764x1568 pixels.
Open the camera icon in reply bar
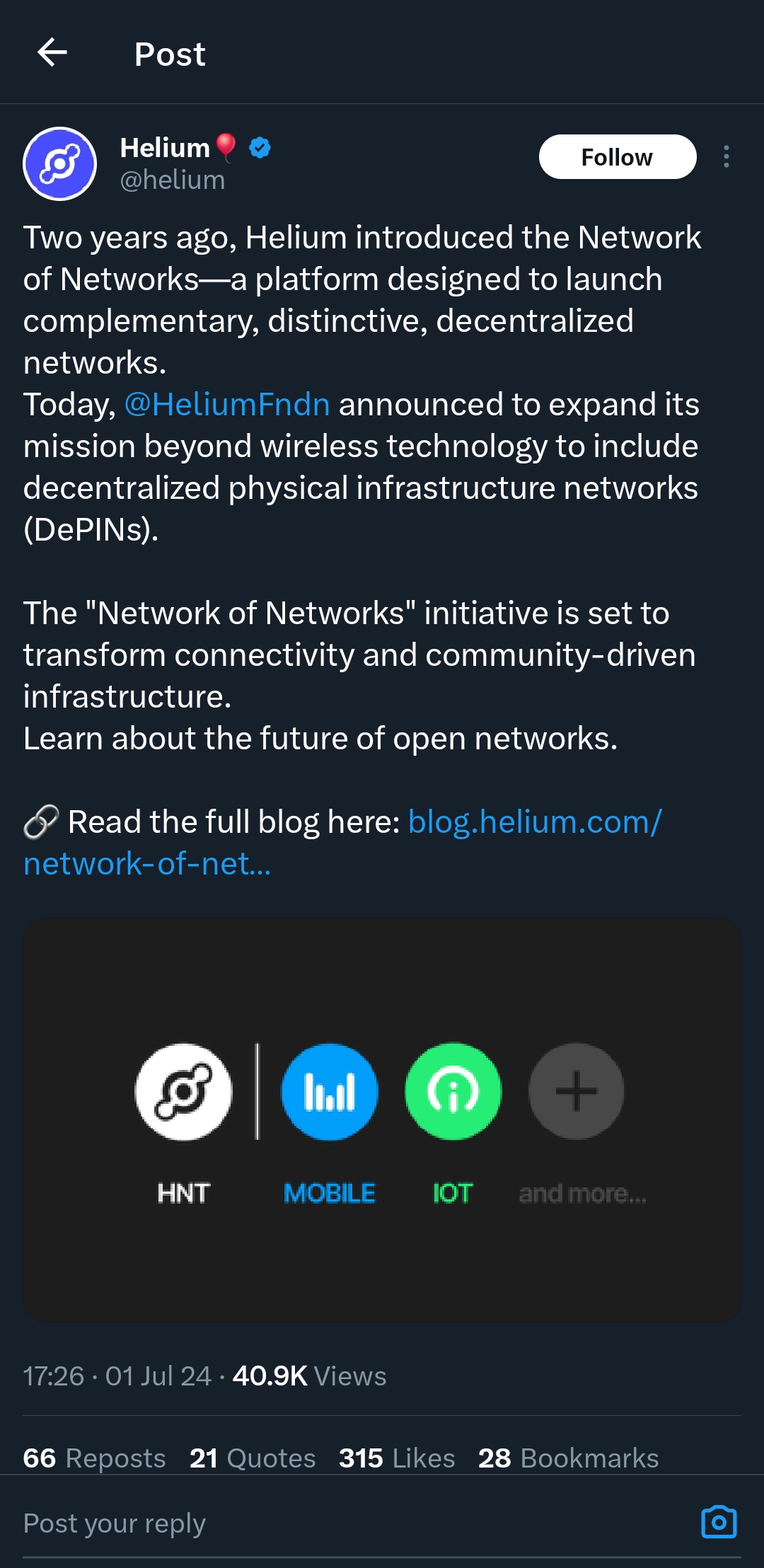pyautogui.click(x=719, y=1522)
